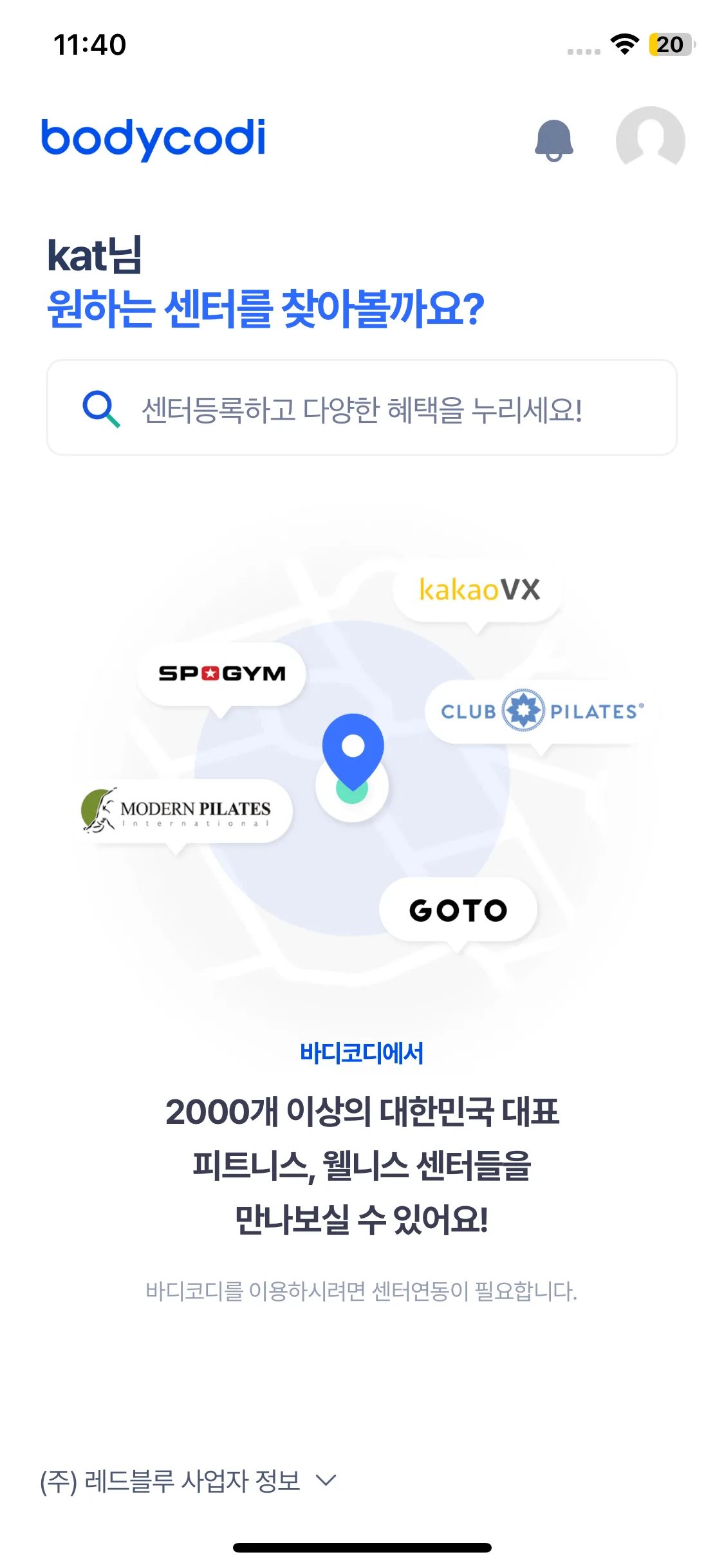Expand (주) 레드블루 사업자 정보
This screenshot has height=1568, width=724.
pos(189,1480)
